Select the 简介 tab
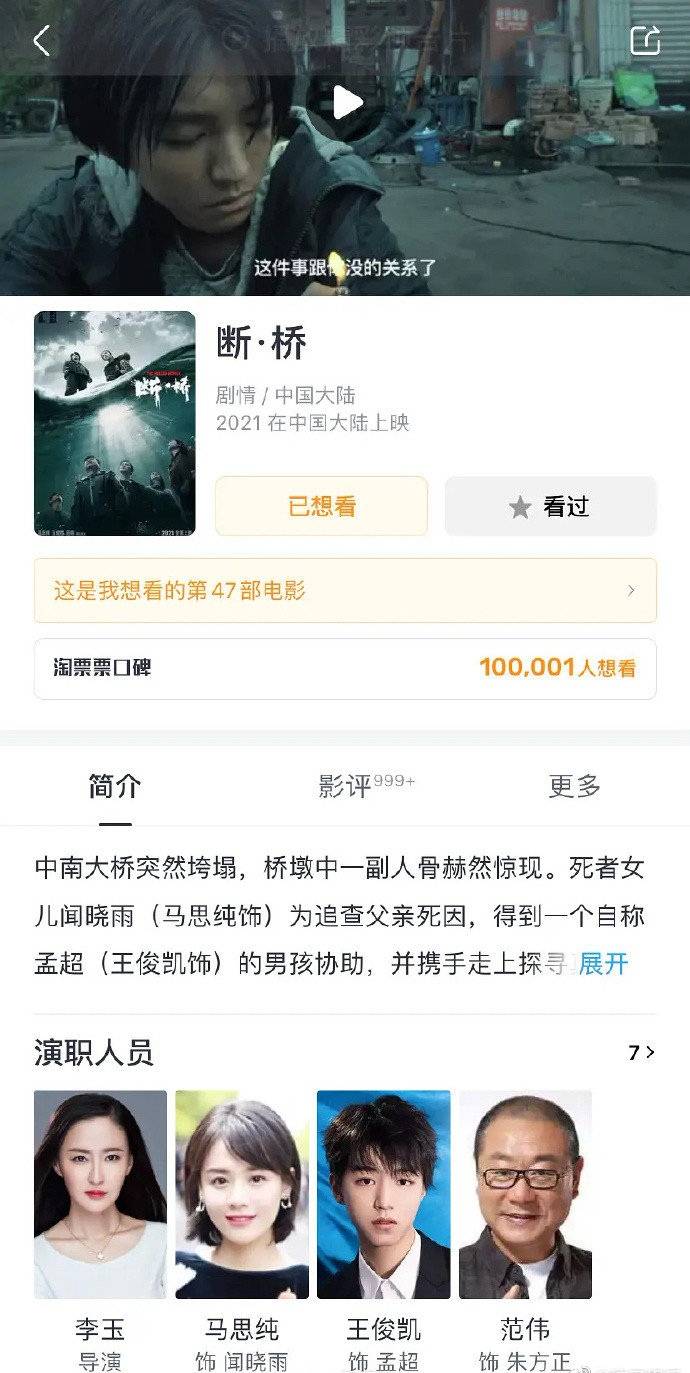This screenshot has height=1373, width=690. (115, 787)
